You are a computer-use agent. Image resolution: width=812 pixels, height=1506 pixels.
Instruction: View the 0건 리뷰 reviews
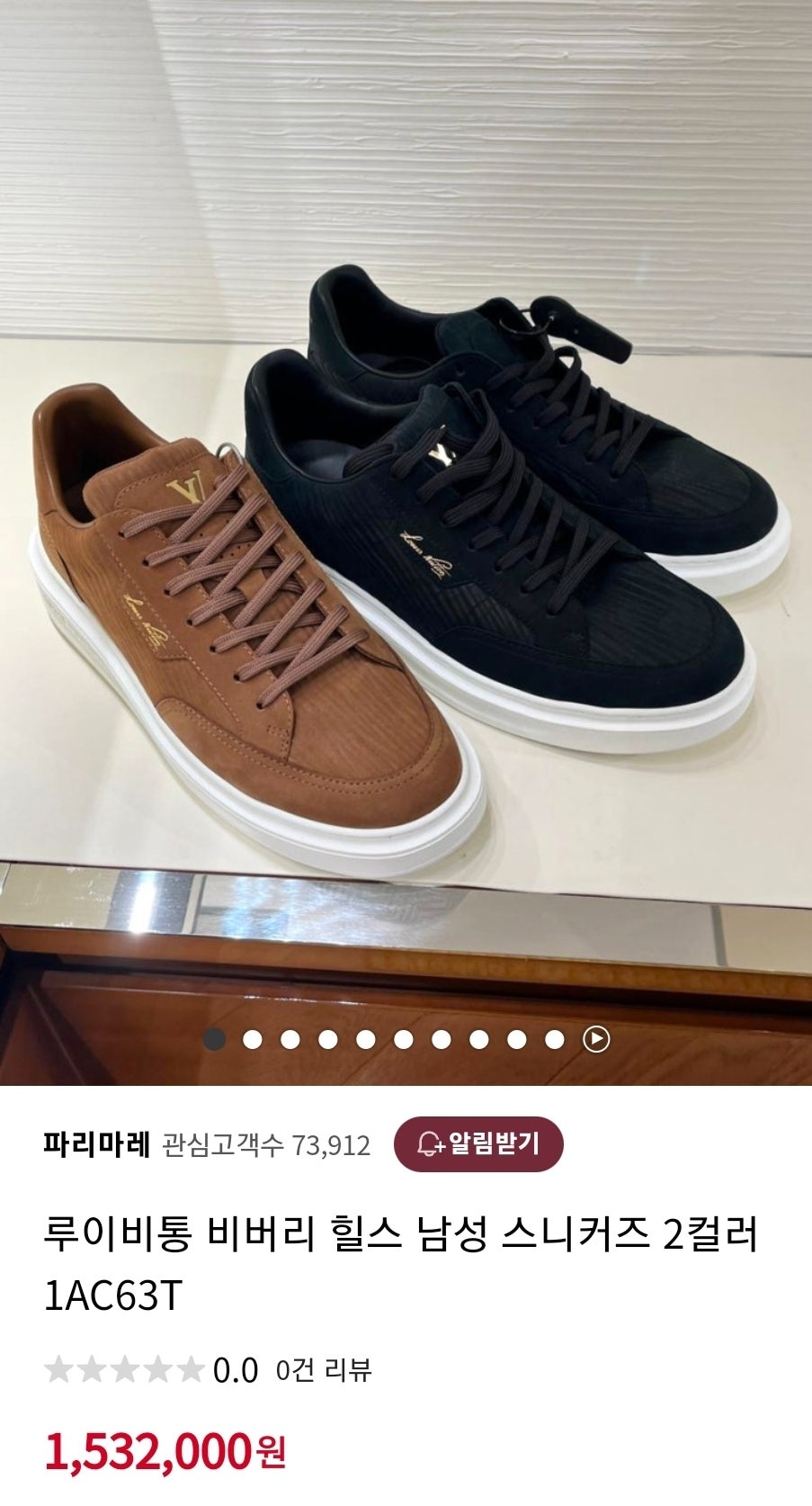[x=324, y=1370]
